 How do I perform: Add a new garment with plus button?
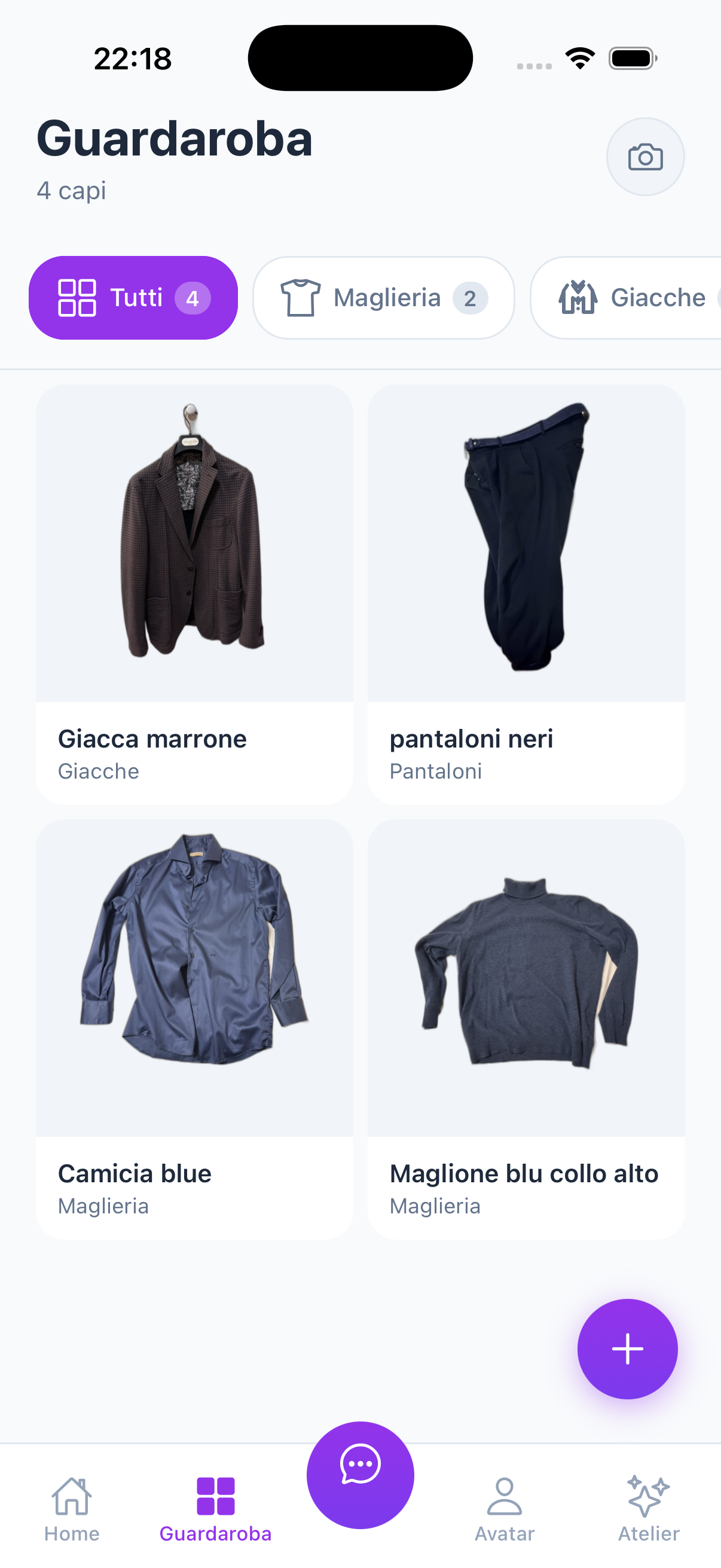(627, 1349)
